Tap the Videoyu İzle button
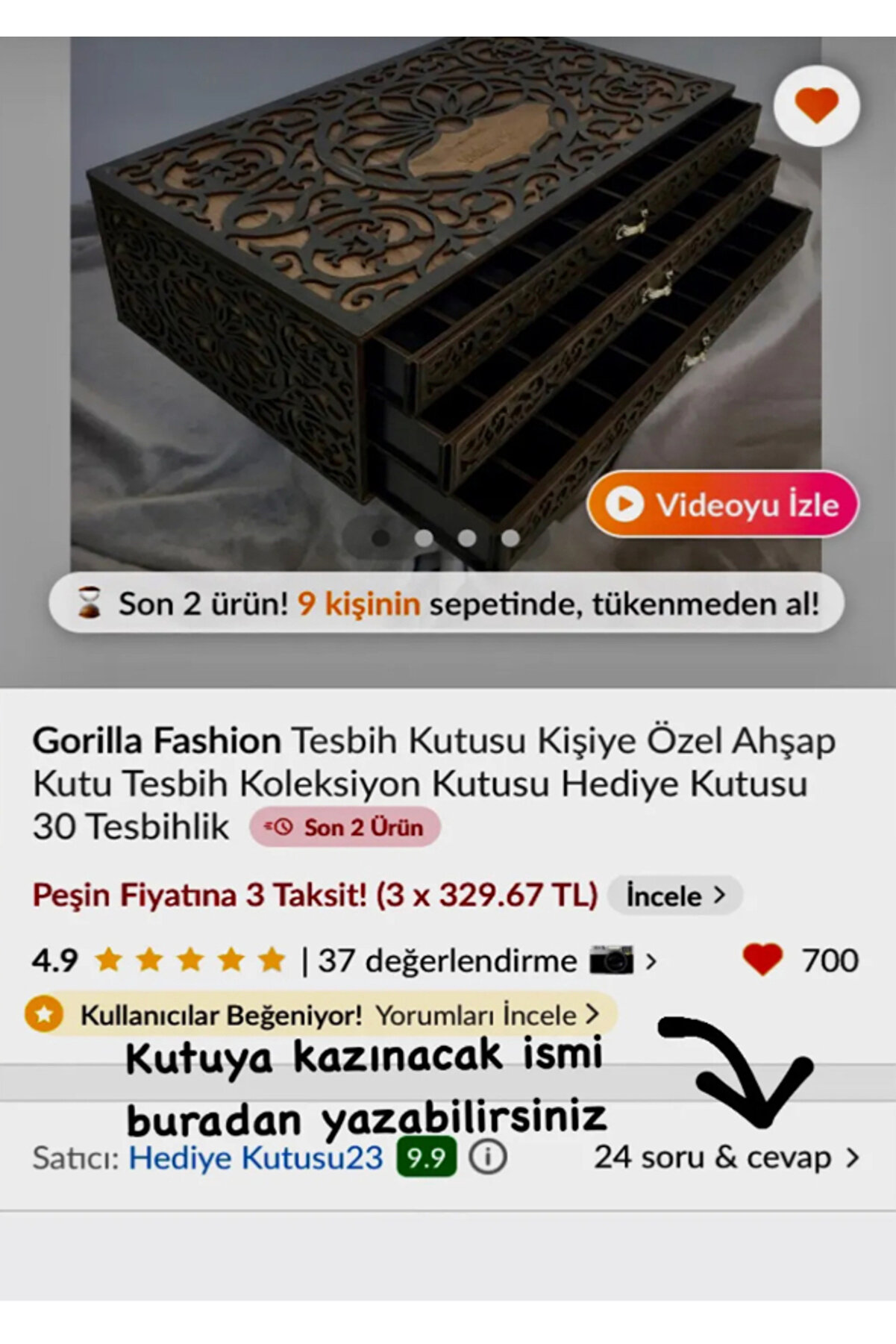 point(720,504)
